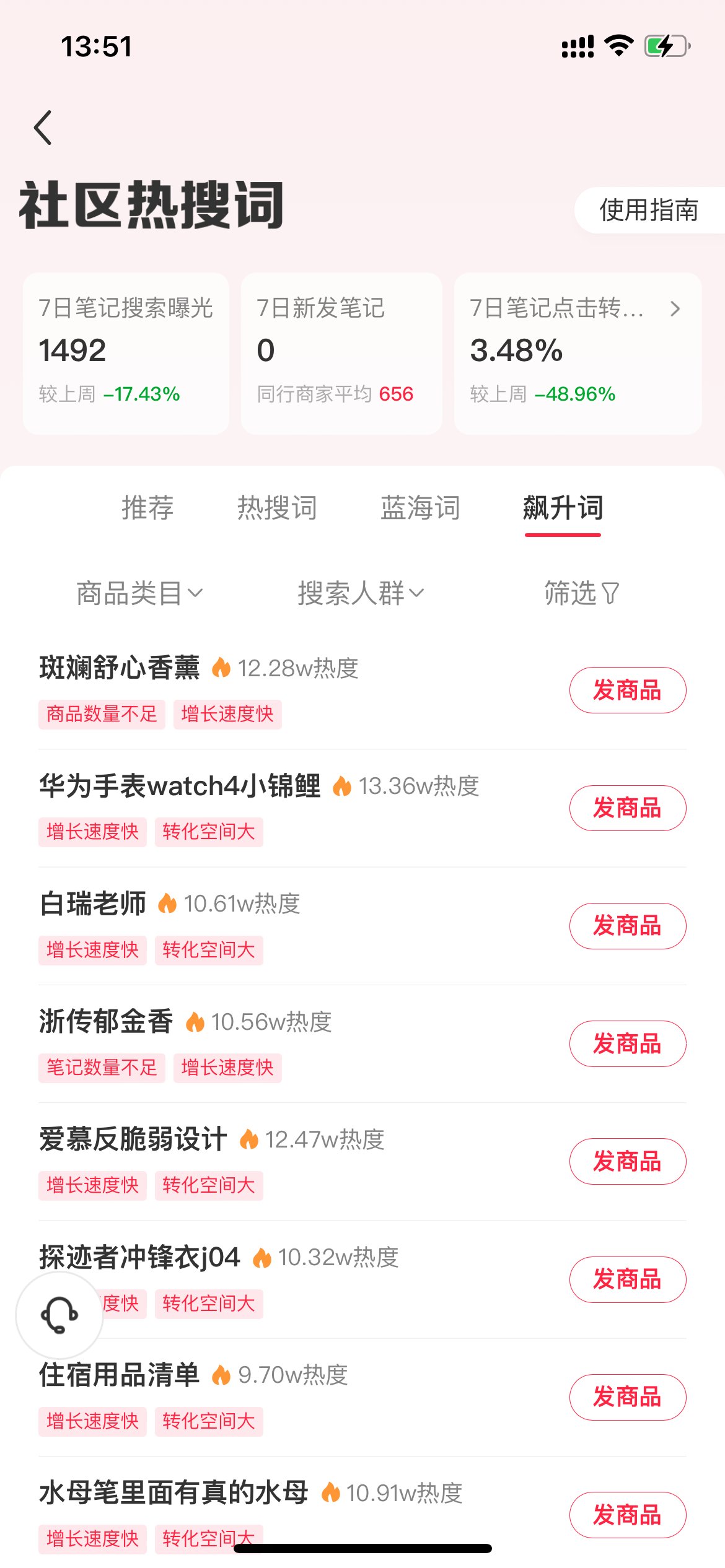Switch to the 蓝海词 tab
Image resolution: width=725 pixels, height=1568 pixels.
point(420,508)
